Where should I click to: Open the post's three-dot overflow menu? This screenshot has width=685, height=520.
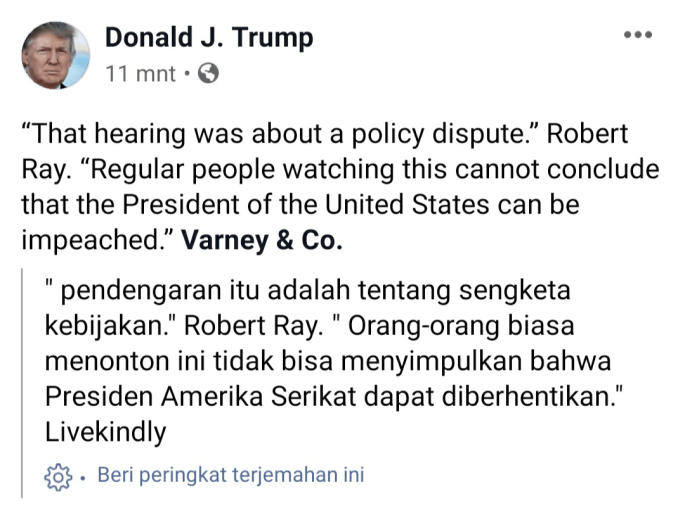pyautogui.click(x=637, y=35)
